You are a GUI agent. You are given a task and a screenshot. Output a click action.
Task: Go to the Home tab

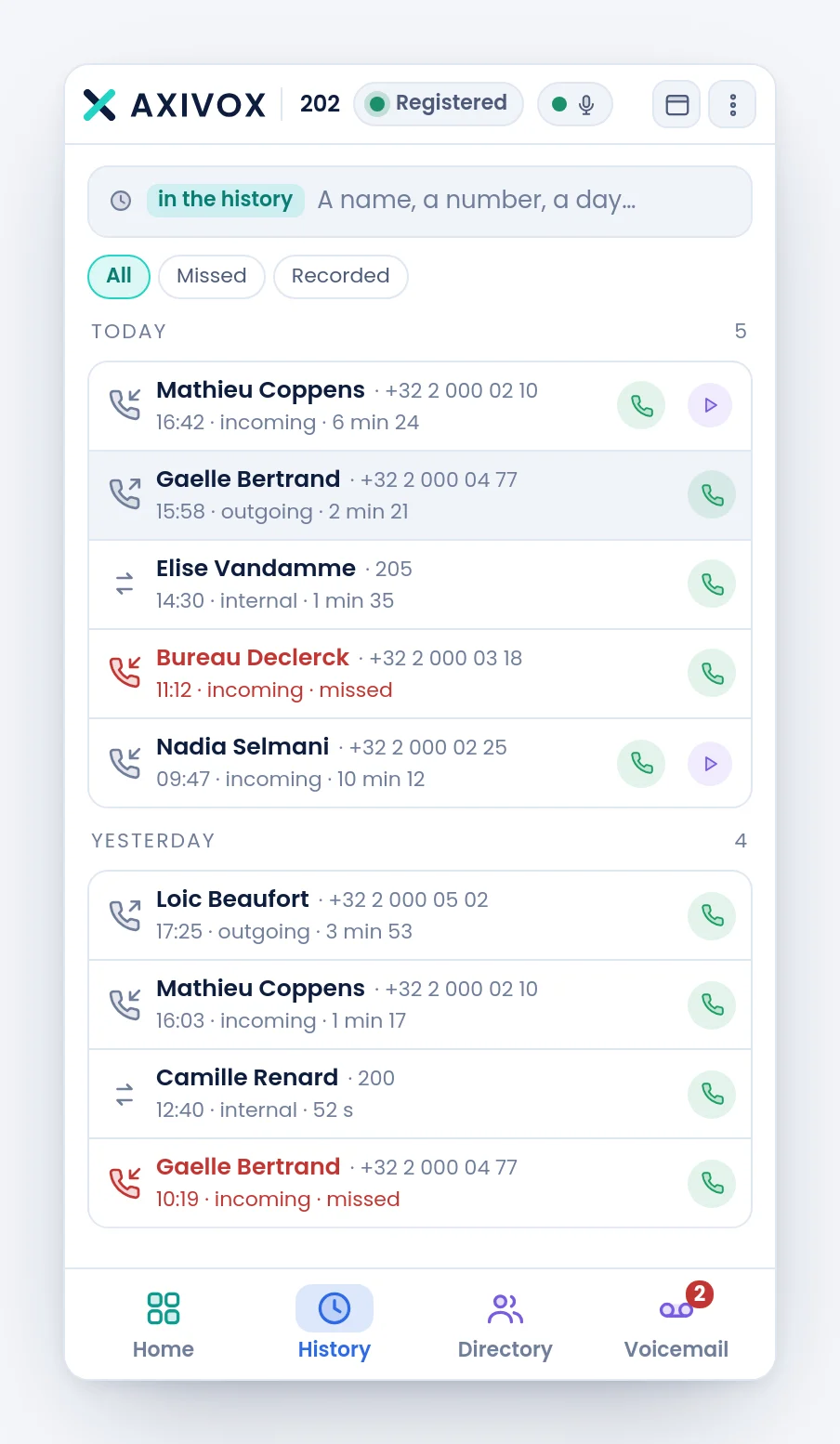coord(164,1325)
